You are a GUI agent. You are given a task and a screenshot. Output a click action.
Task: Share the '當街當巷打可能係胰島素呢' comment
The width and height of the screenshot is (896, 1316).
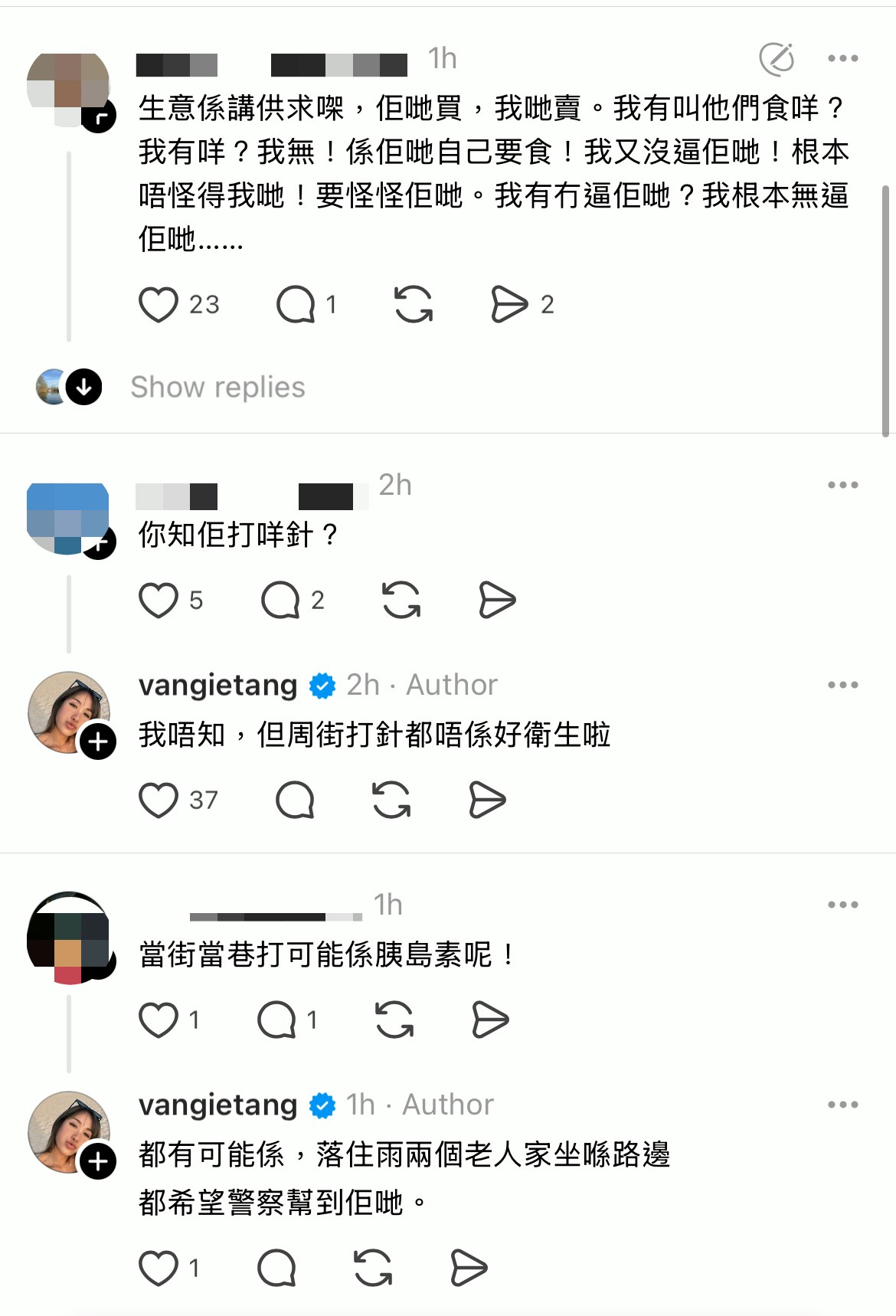coord(490,1020)
